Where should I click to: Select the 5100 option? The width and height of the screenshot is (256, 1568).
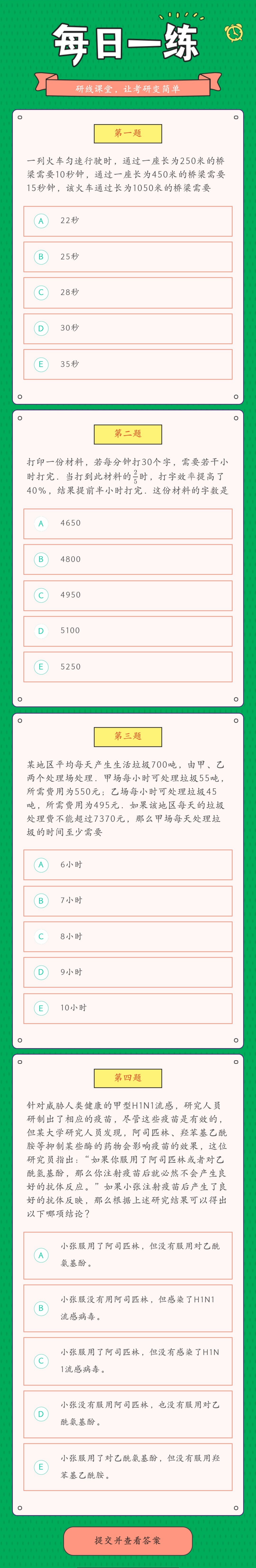[x=128, y=631]
